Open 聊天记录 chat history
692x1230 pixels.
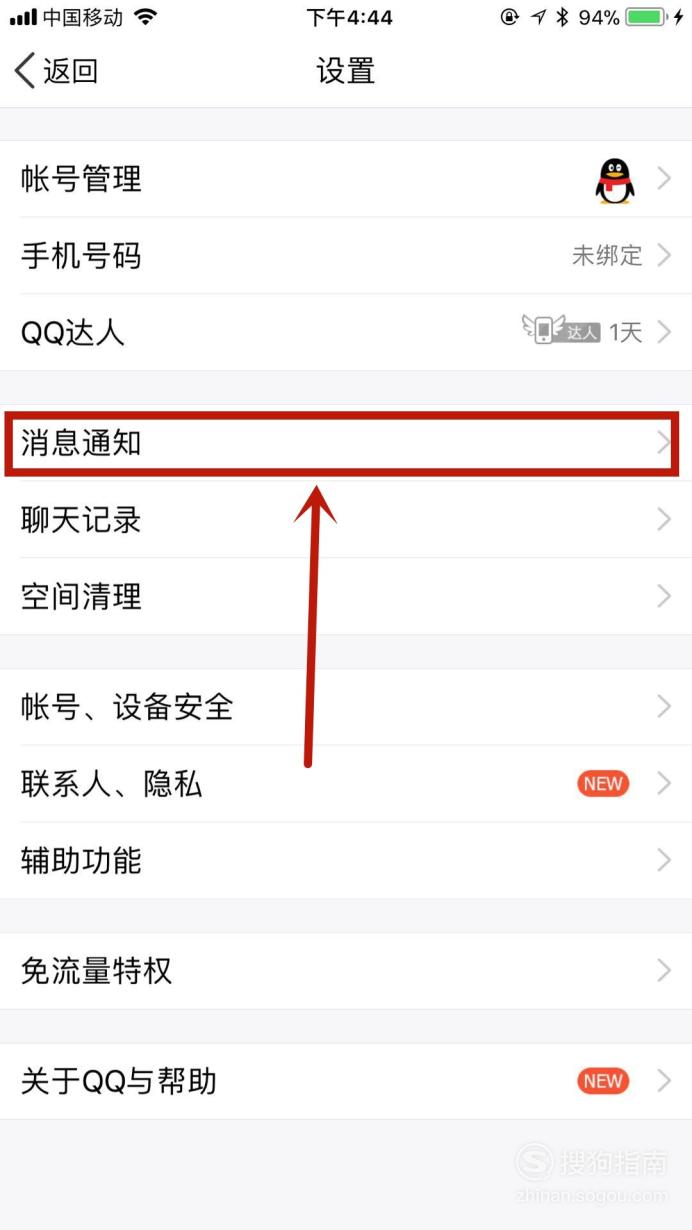coord(346,520)
